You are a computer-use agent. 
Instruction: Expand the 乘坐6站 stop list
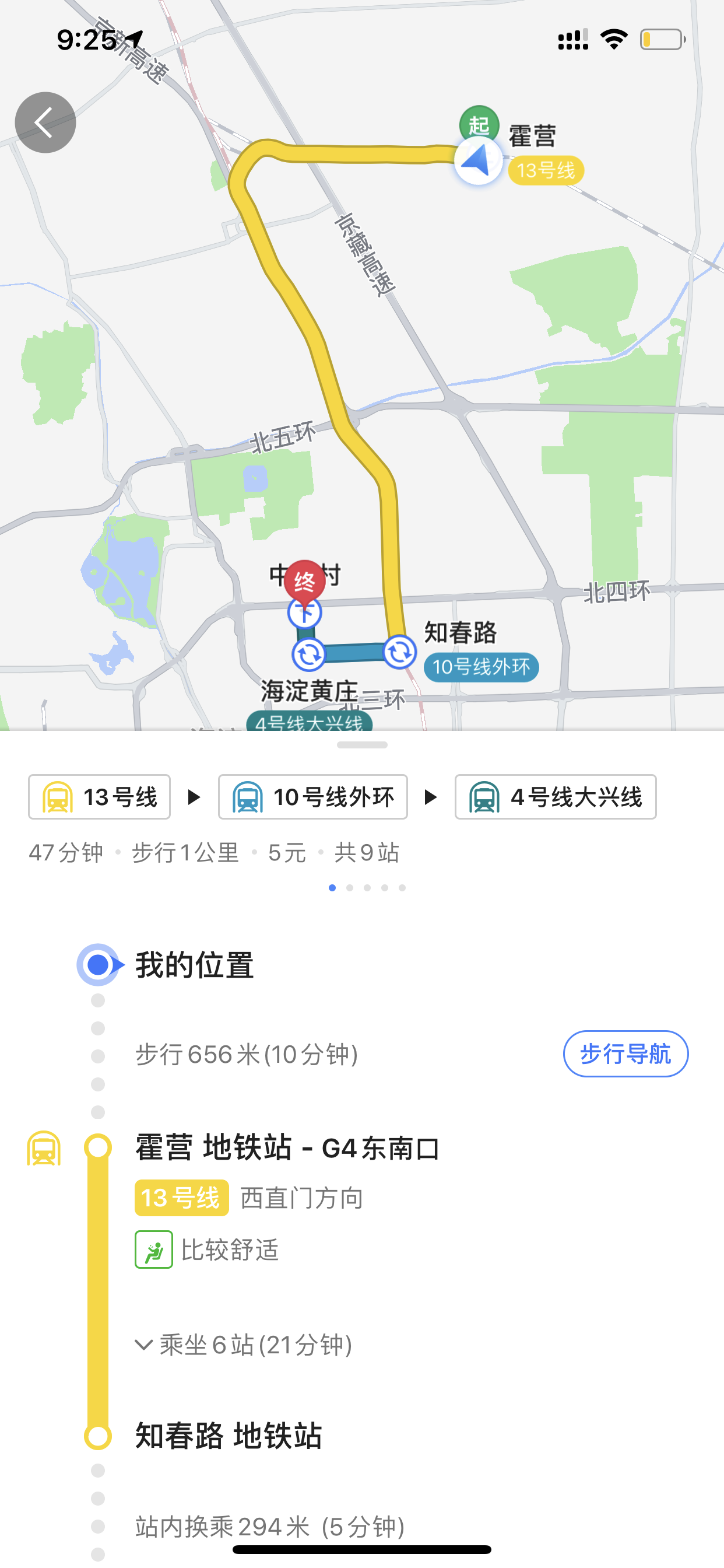coord(243,1345)
